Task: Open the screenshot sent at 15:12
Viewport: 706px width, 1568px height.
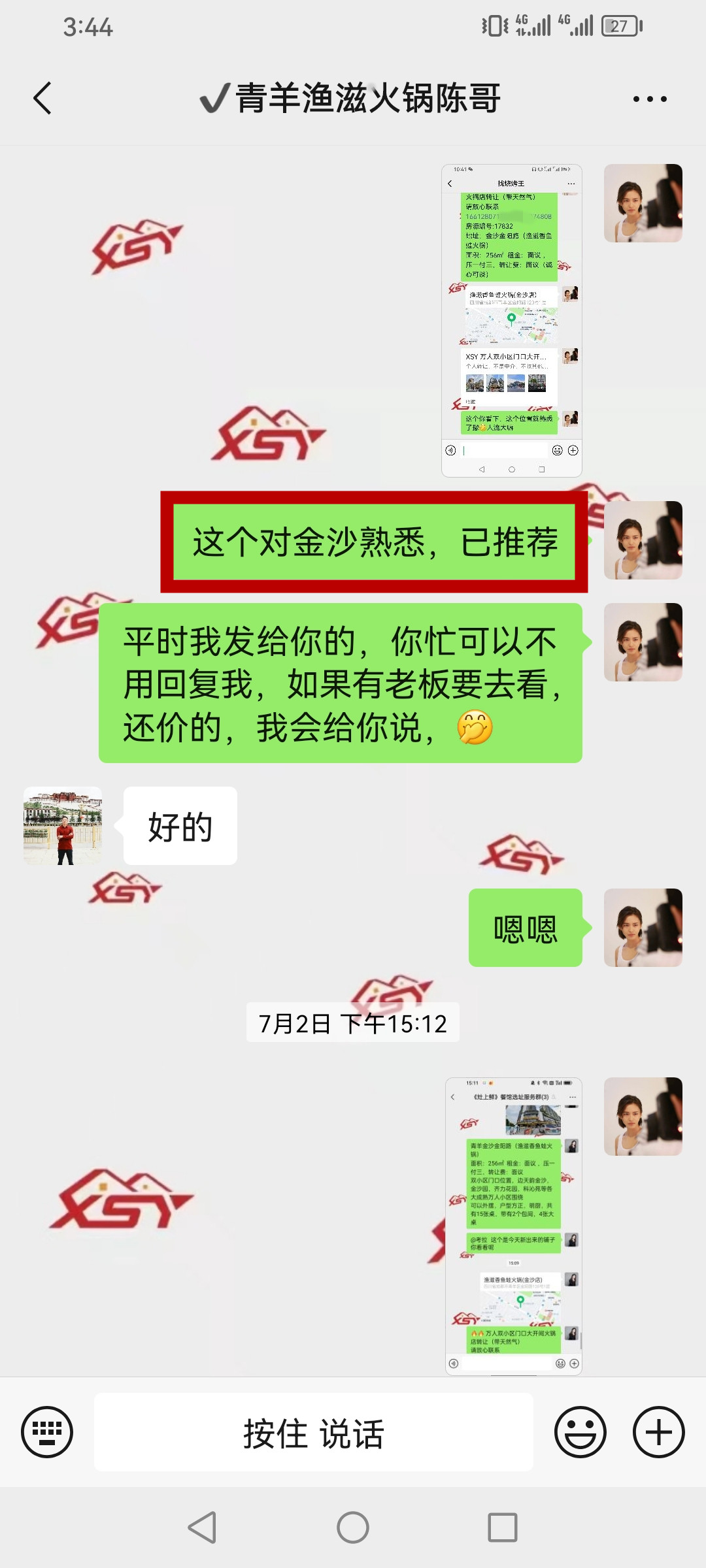Action: coord(514,1226)
